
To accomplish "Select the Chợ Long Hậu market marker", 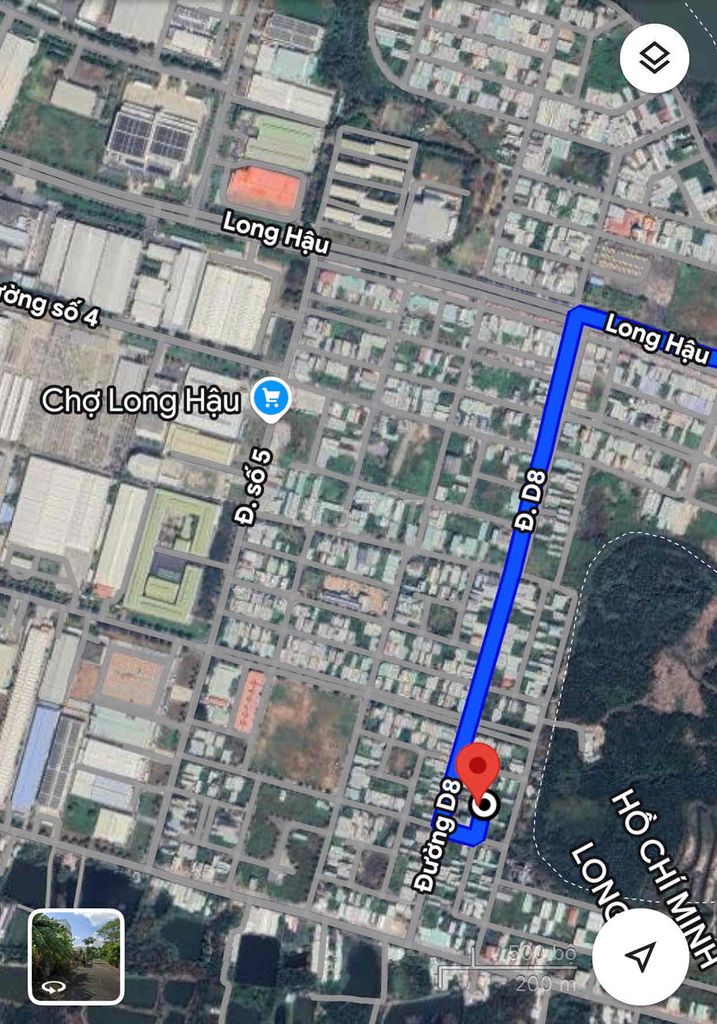I will [270, 400].
